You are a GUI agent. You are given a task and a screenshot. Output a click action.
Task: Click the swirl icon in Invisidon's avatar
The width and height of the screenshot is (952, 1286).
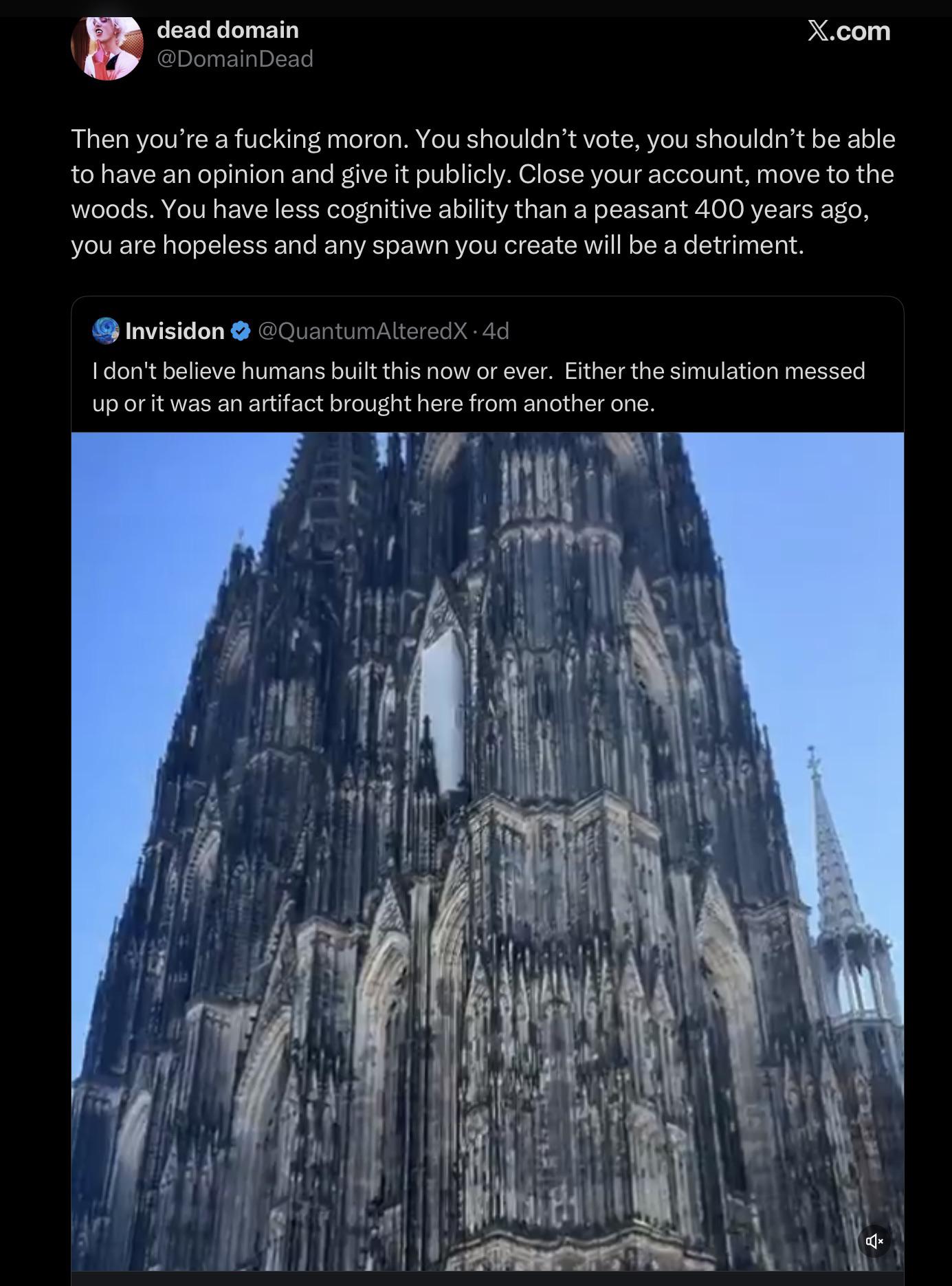[105, 330]
